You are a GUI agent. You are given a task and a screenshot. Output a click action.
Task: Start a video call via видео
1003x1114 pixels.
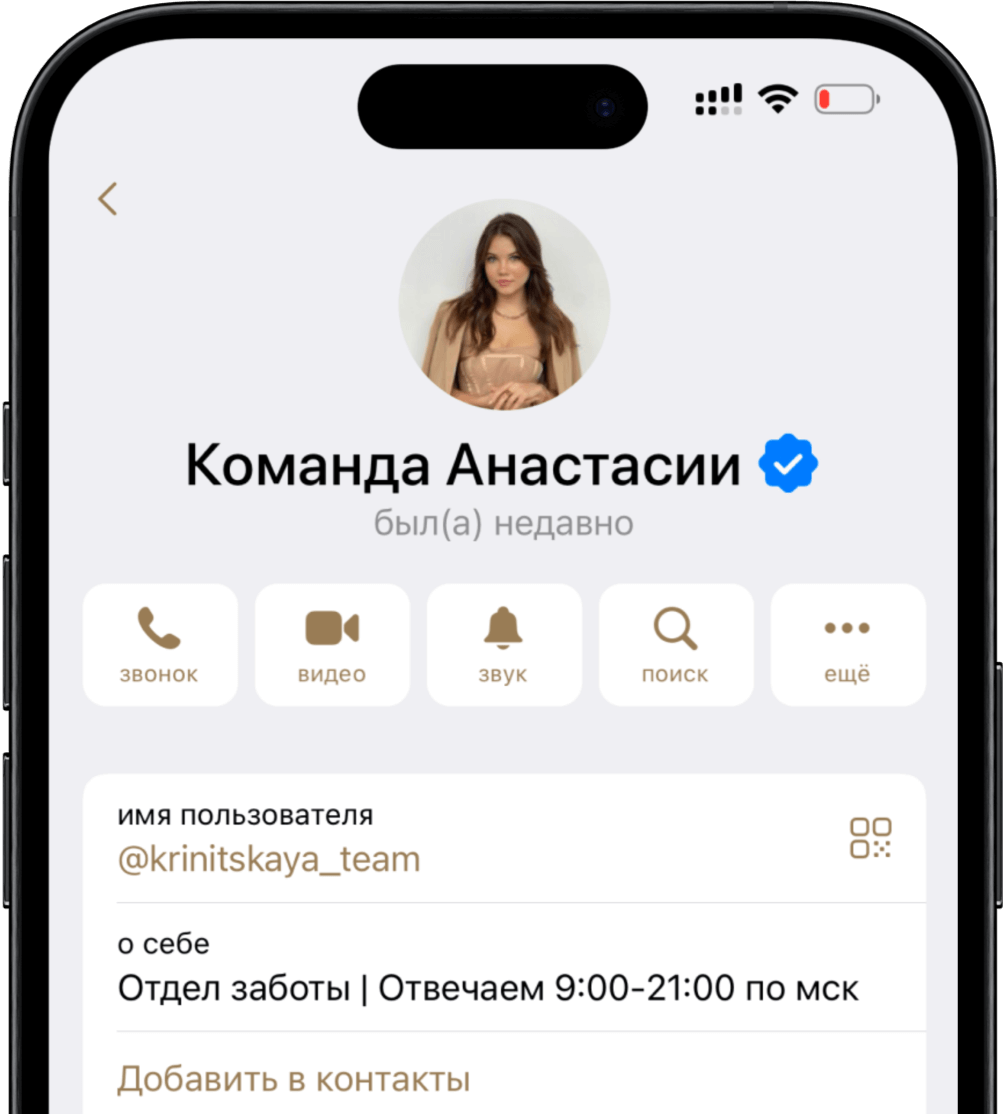[332, 645]
